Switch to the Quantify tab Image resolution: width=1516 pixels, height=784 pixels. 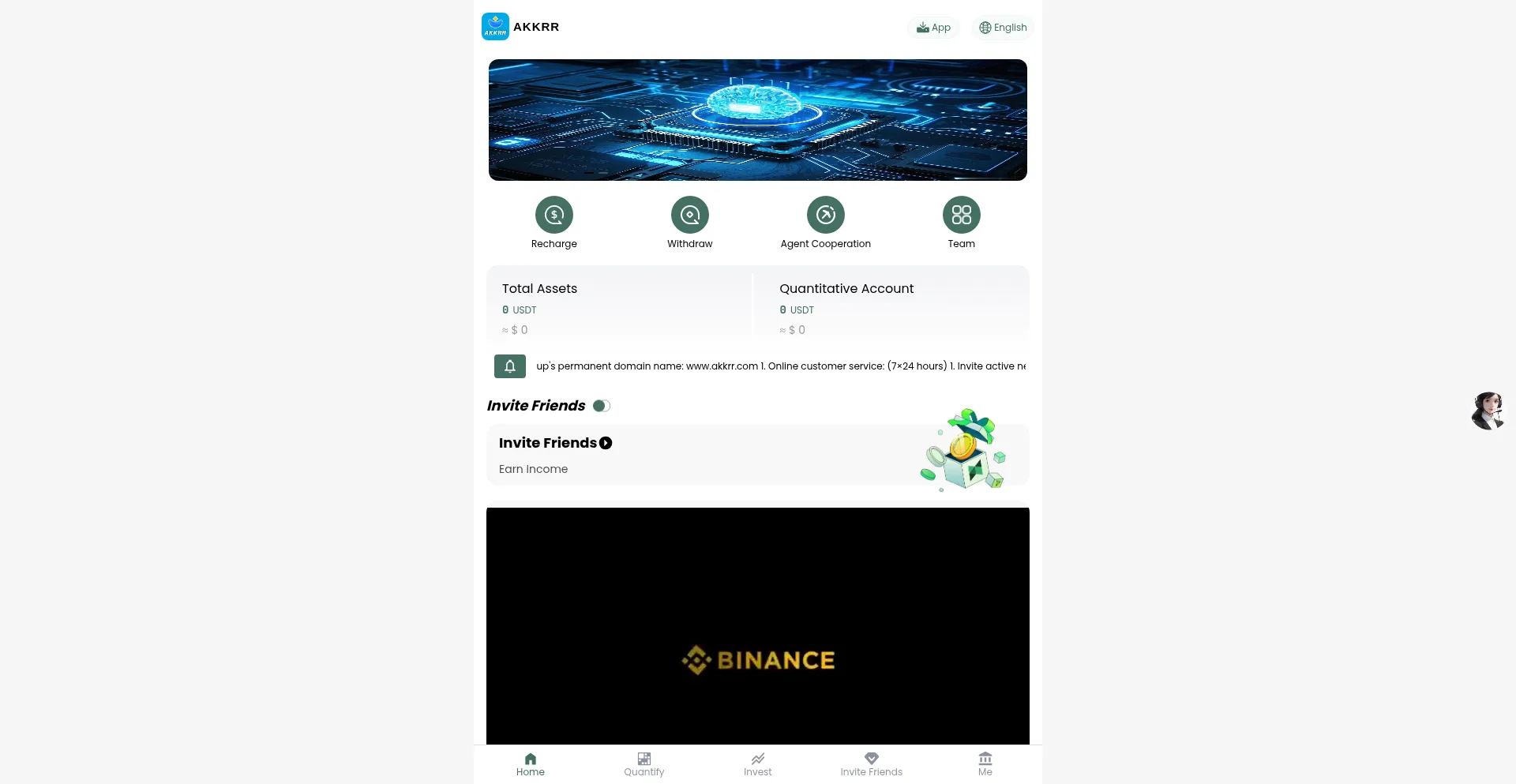(644, 763)
